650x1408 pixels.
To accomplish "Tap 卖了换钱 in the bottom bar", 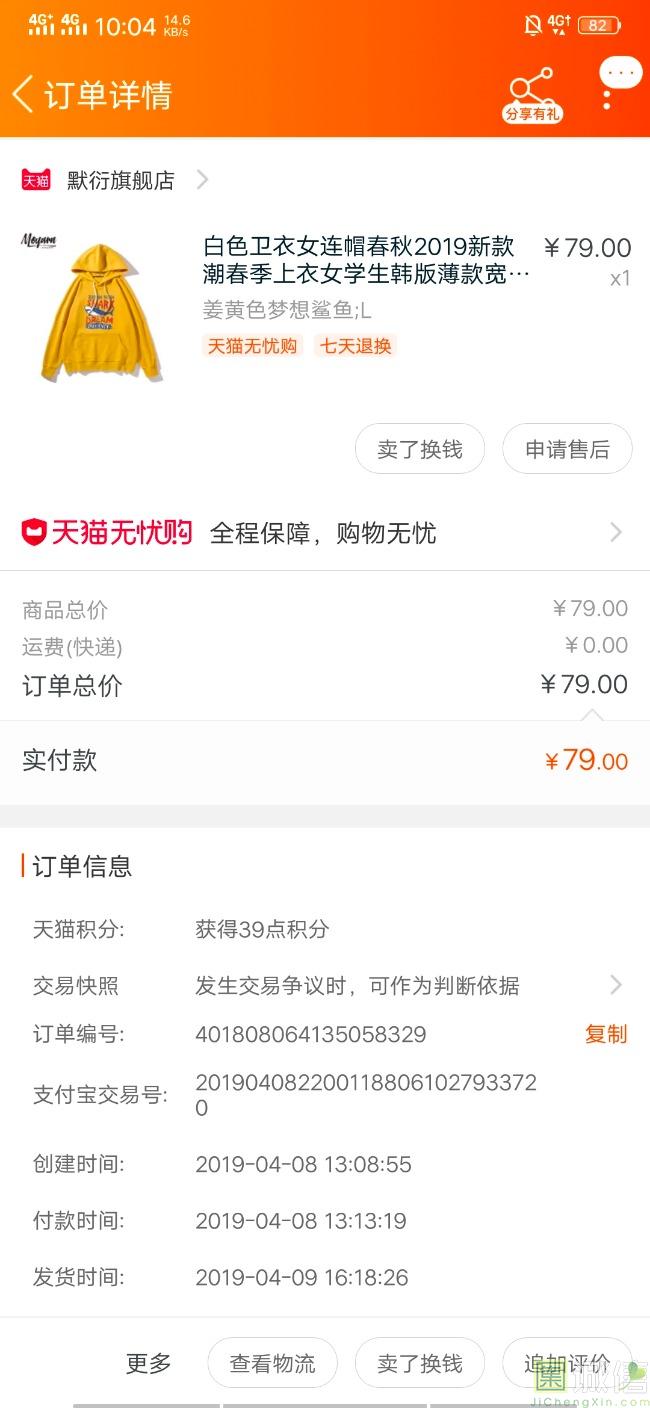I will click(x=420, y=1363).
